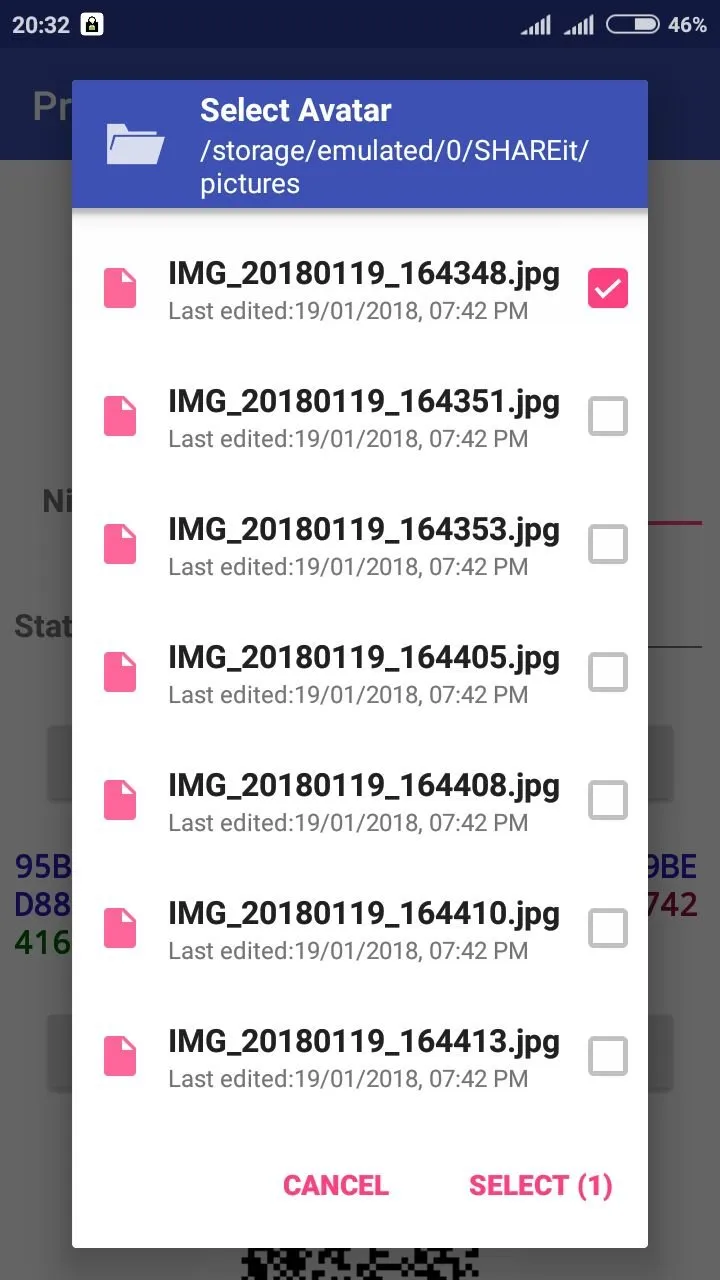Enable the checkbox for IMG_20180119_164410.jpg
Viewport: 720px width, 1280px height.
608,928
